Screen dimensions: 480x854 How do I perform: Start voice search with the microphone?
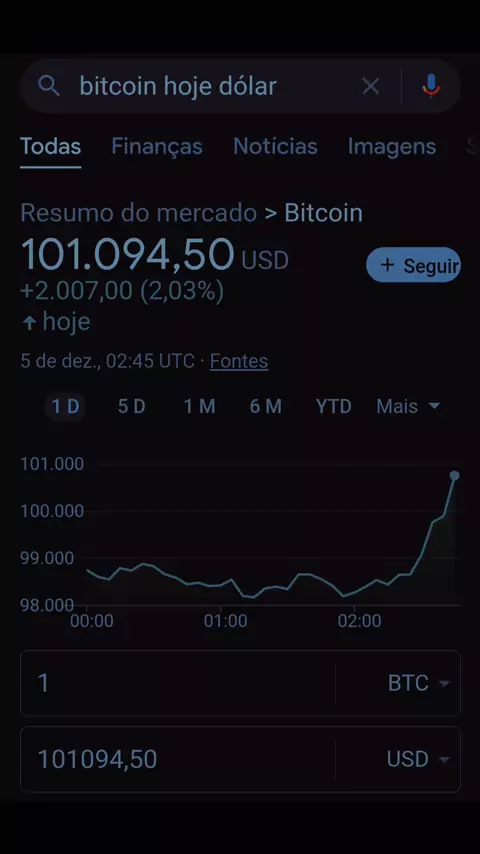(431, 86)
